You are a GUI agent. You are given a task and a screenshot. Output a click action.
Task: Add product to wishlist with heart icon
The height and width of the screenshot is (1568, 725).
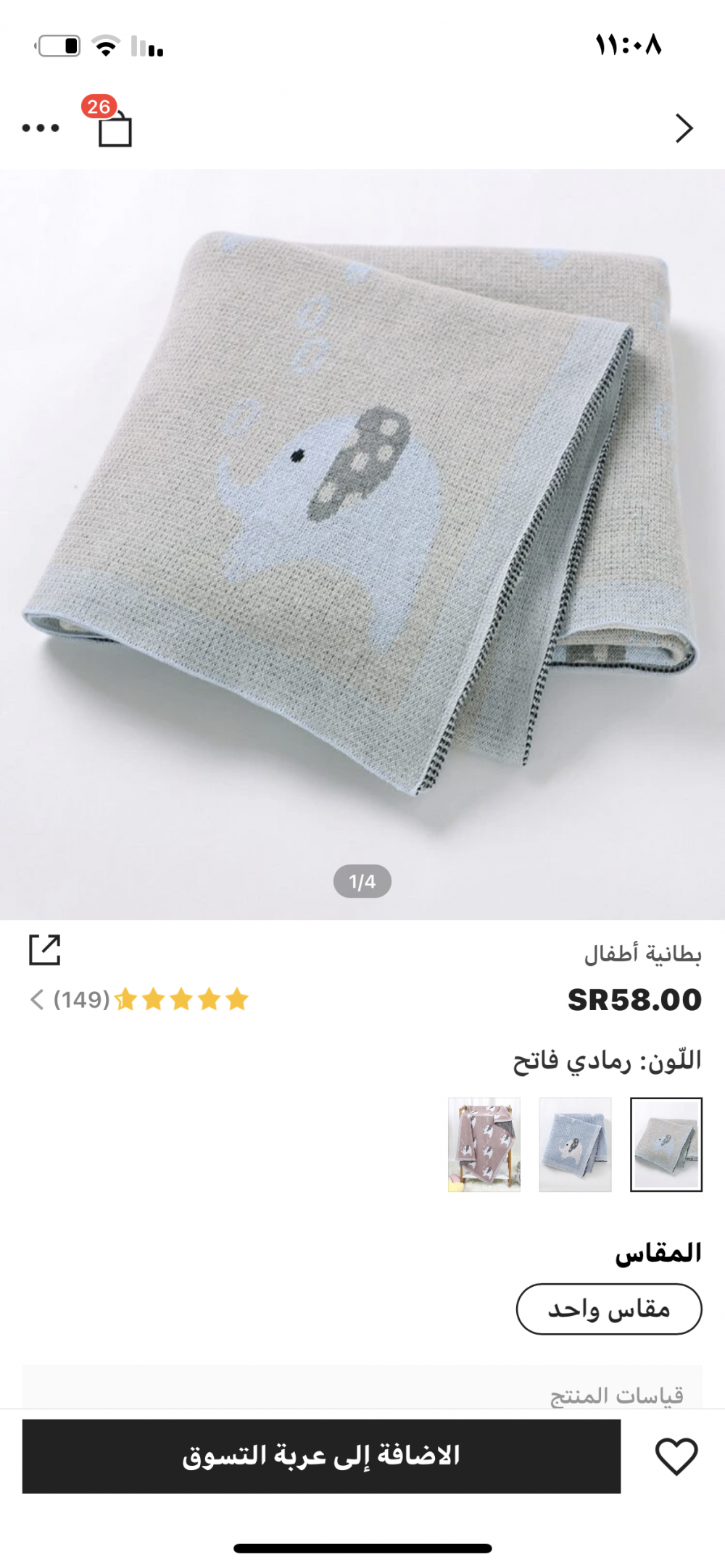pyautogui.click(x=676, y=1456)
